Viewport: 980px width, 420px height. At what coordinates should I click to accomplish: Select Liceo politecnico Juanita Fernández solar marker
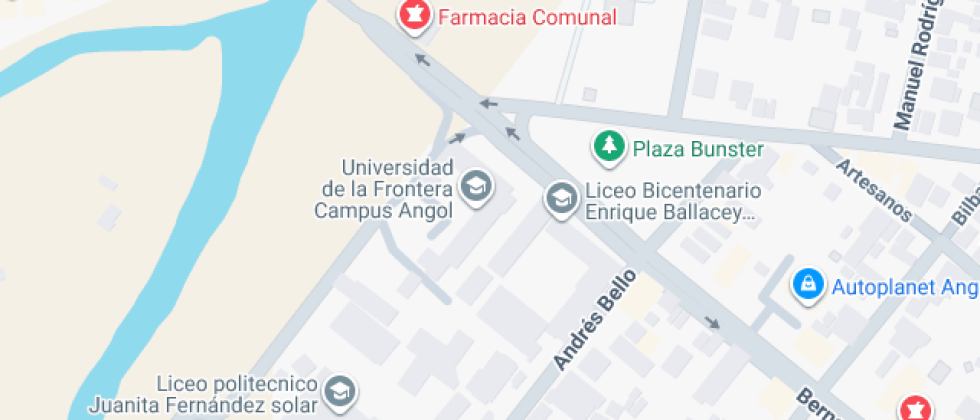342,390
